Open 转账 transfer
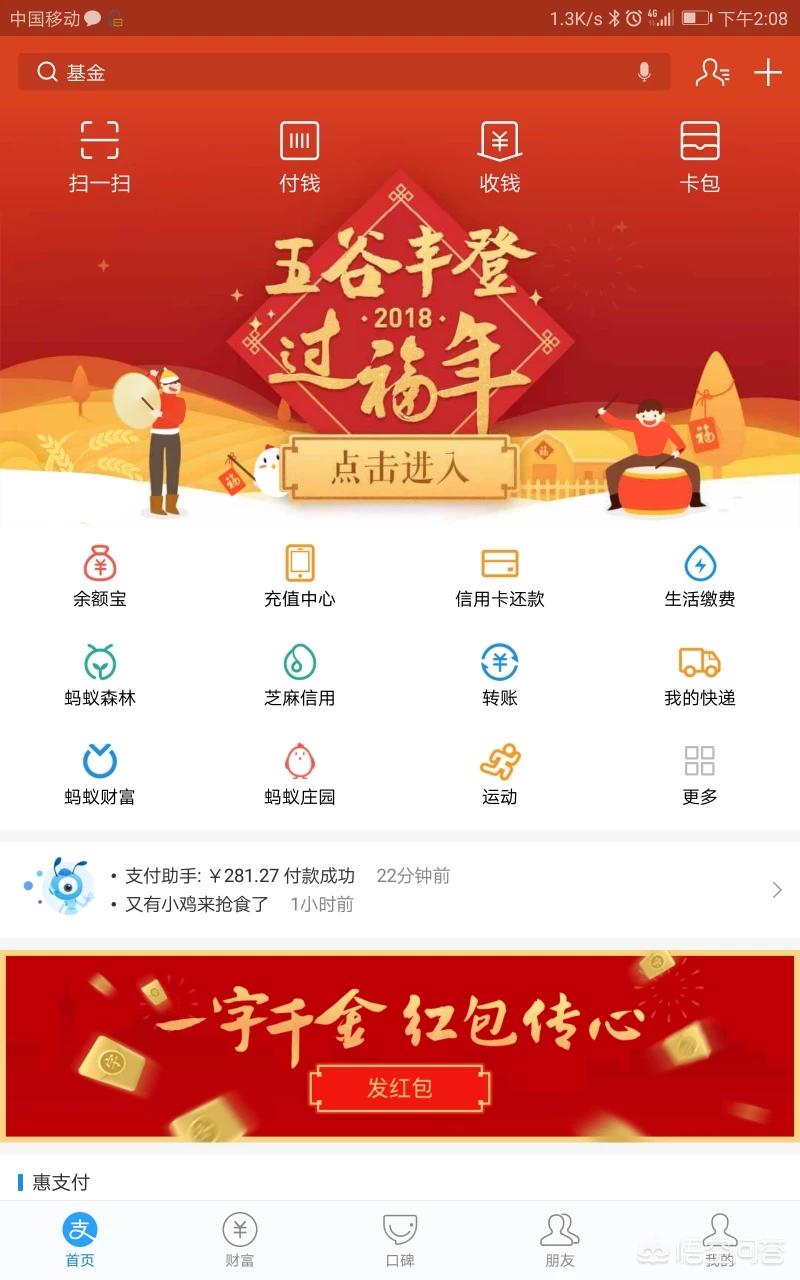The height and width of the screenshot is (1280, 800). click(x=500, y=676)
